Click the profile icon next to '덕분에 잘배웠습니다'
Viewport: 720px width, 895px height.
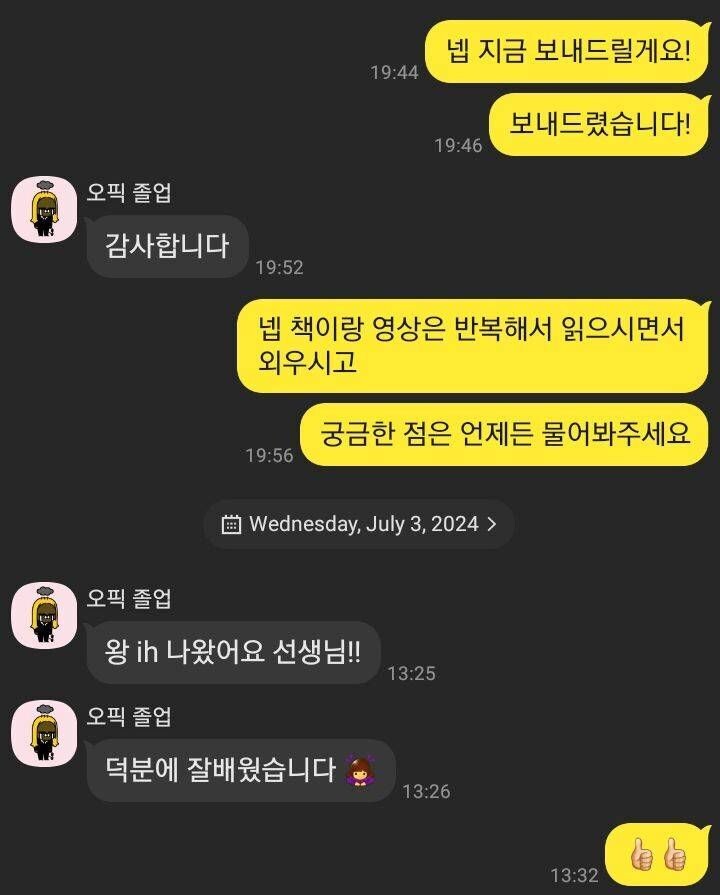(43, 732)
